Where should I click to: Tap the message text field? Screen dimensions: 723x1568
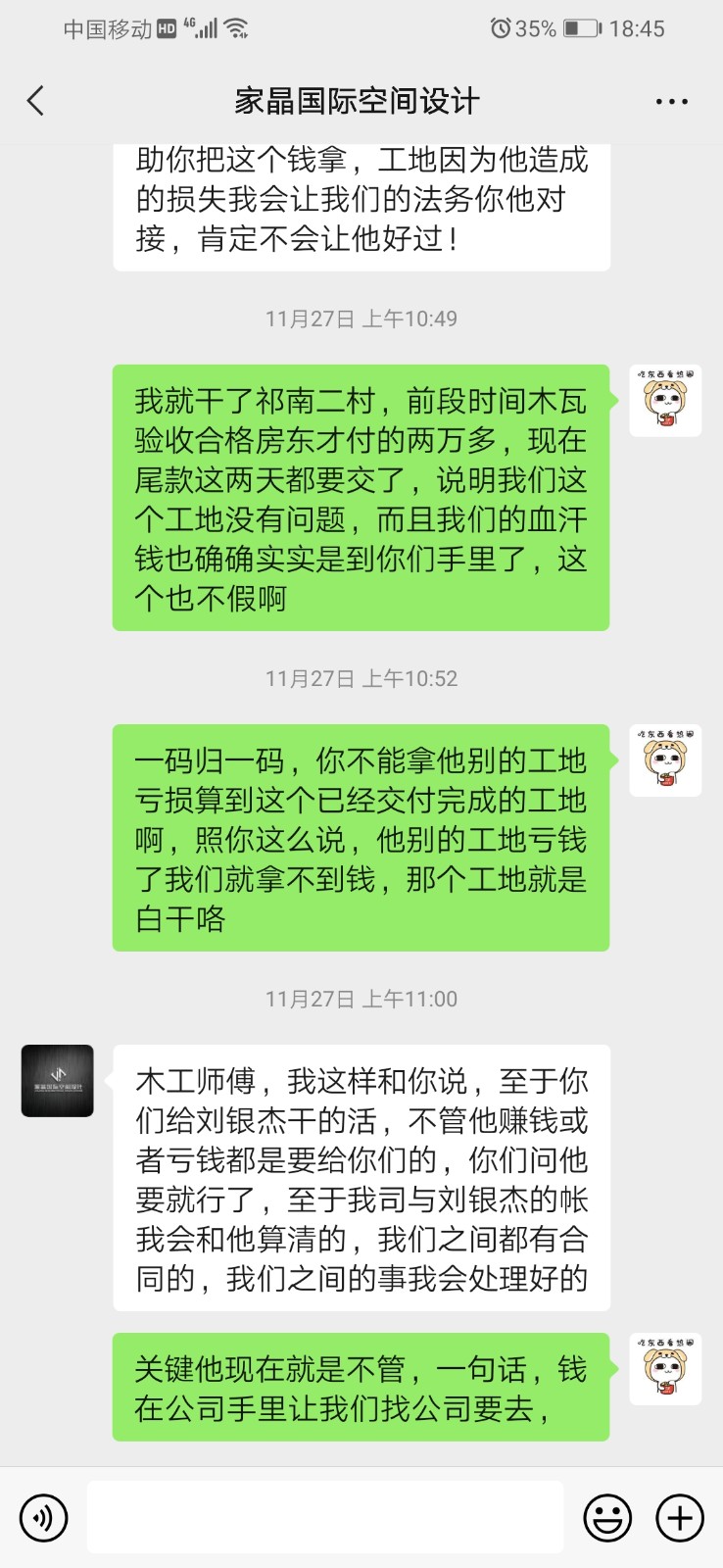(x=324, y=1517)
